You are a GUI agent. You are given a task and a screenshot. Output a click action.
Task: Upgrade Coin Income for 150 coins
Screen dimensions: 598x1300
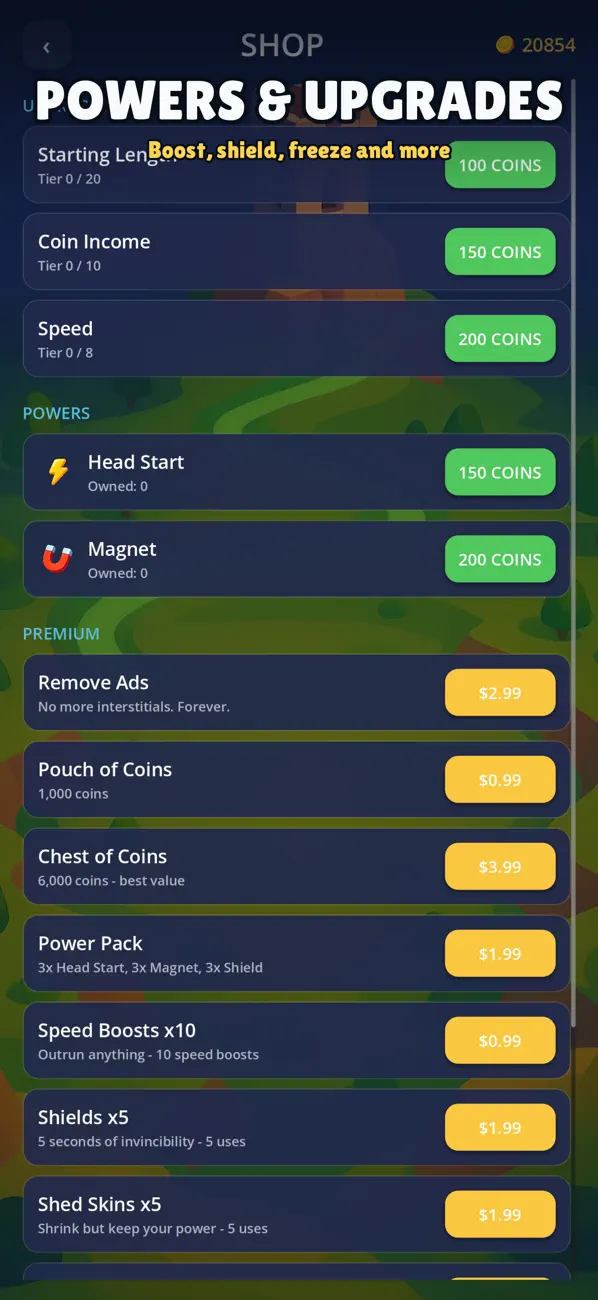pyautogui.click(x=500, y=252)
